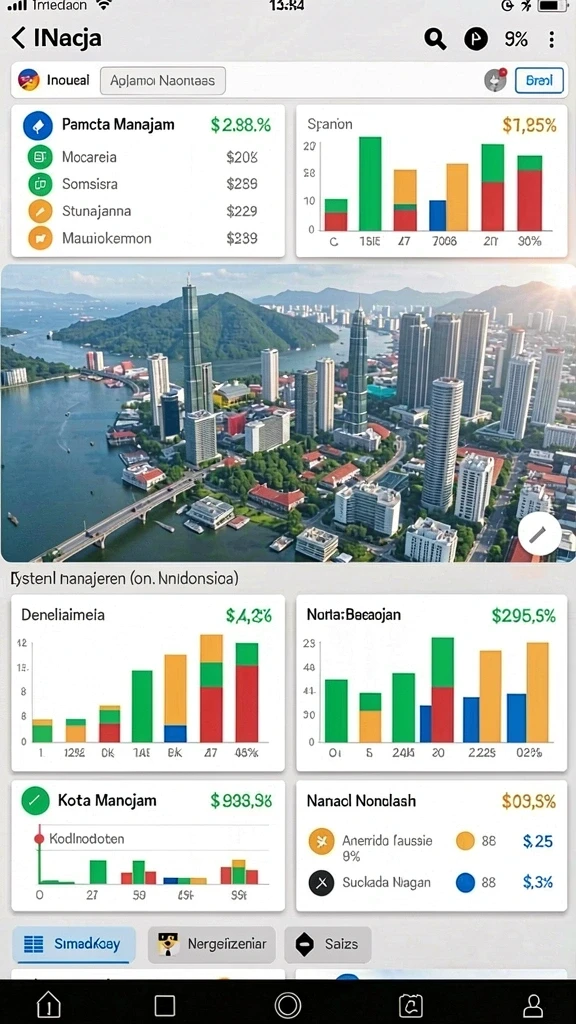This screenshot has height=1024, width=576.
Task: Go to the home tab in the bottom bar
Action: click(x=49, y=1004)
